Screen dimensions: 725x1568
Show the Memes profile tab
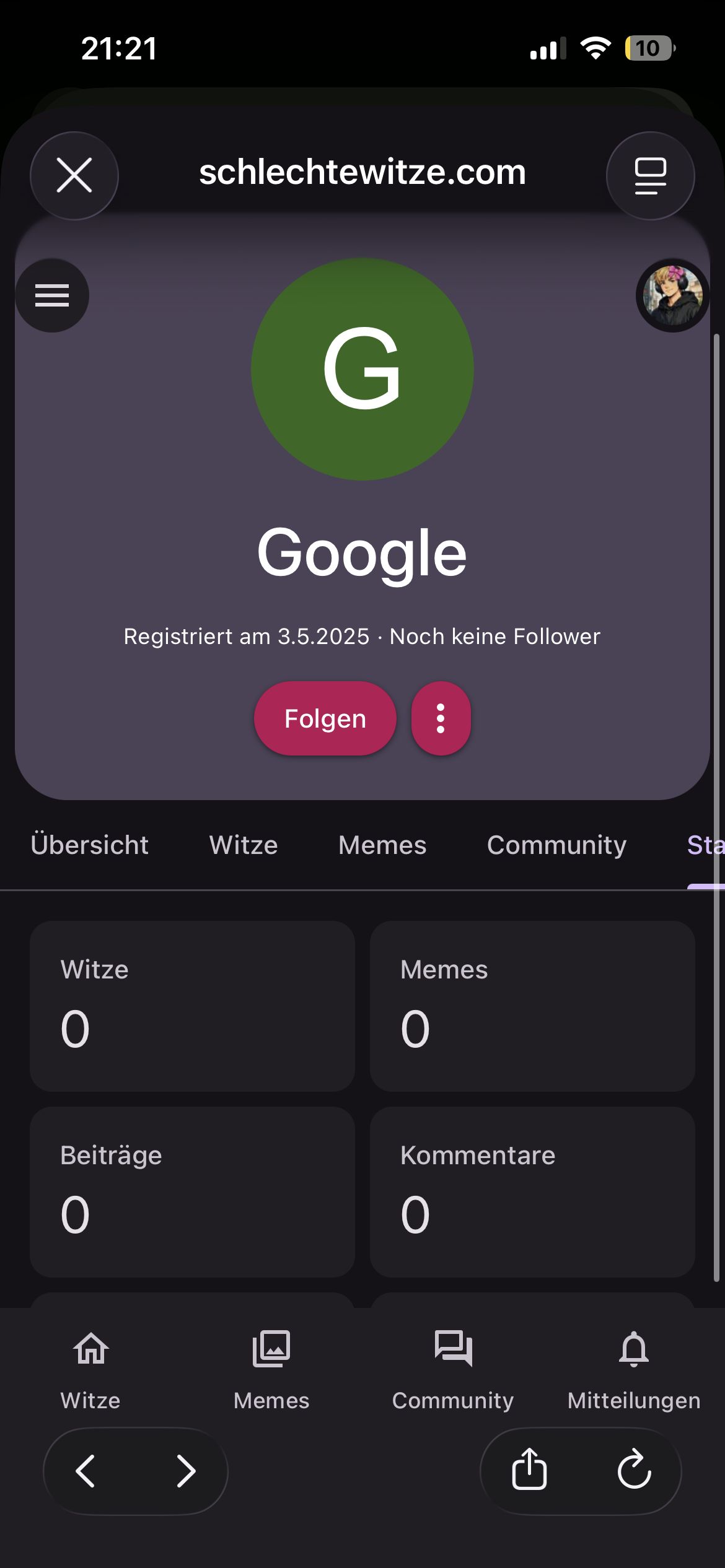tap(382, 845)
